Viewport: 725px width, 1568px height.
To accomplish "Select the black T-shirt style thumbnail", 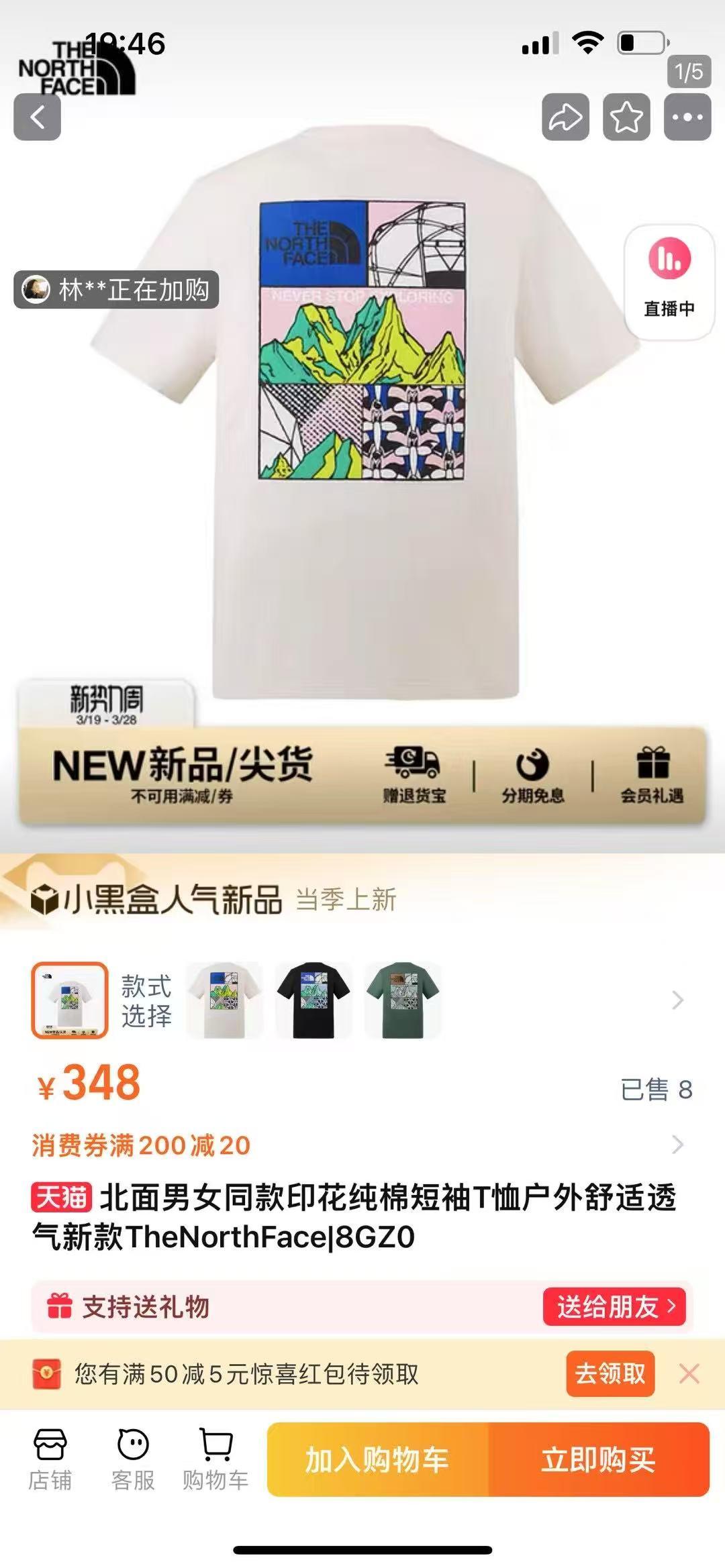I will pos(313,1000).
